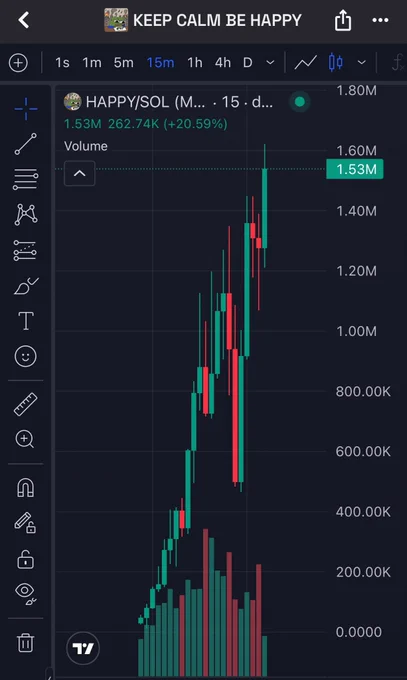Delete drawings with the trash icon
Viewport: 407px width, 680px height.
[x=26, y=642]
